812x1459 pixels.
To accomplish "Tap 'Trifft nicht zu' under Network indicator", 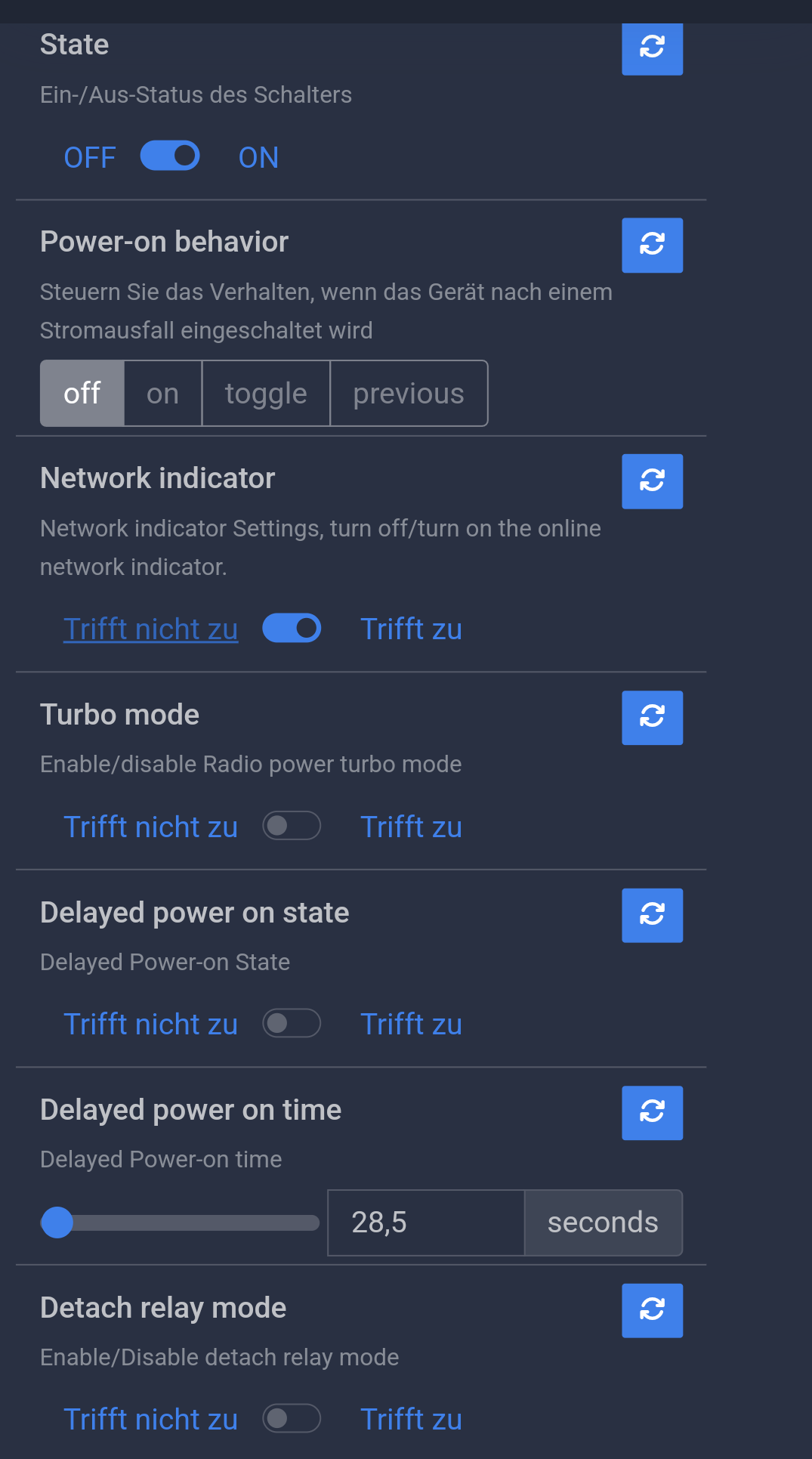I will (151, 629).
